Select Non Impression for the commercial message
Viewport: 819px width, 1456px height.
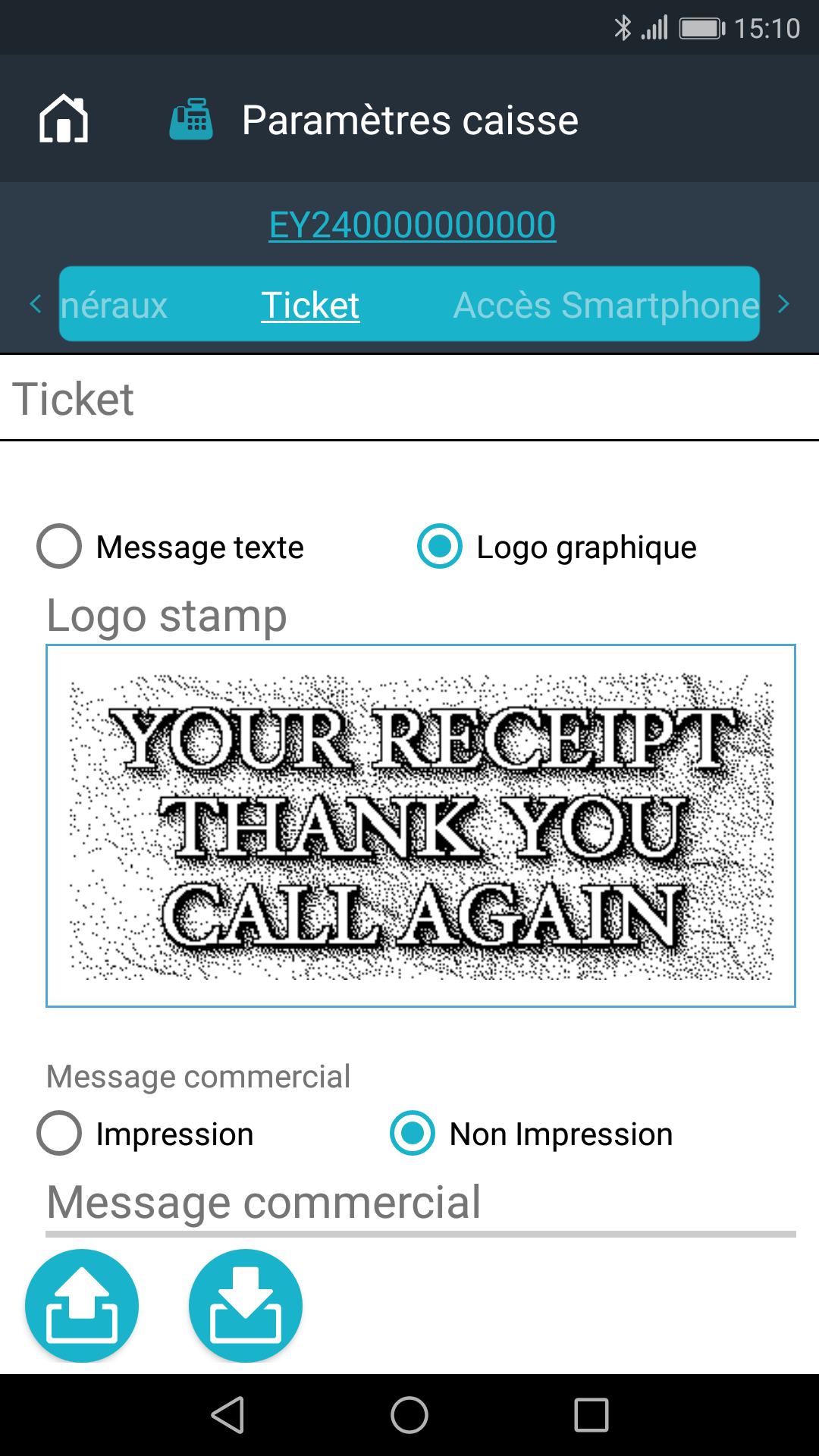[x=413, y=1133]
